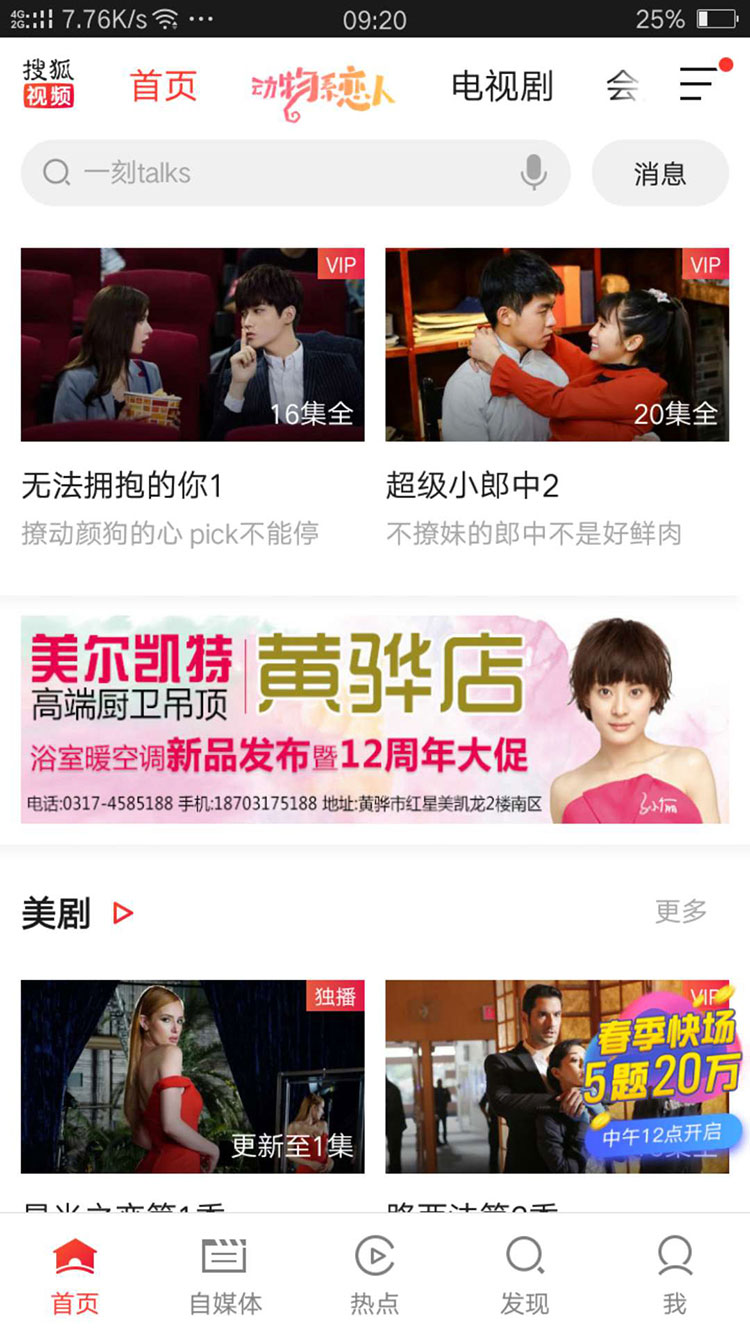Switch to the 电视剧 tab
The height and width of the screenshot is (1333, 750).
click(503, 87)
